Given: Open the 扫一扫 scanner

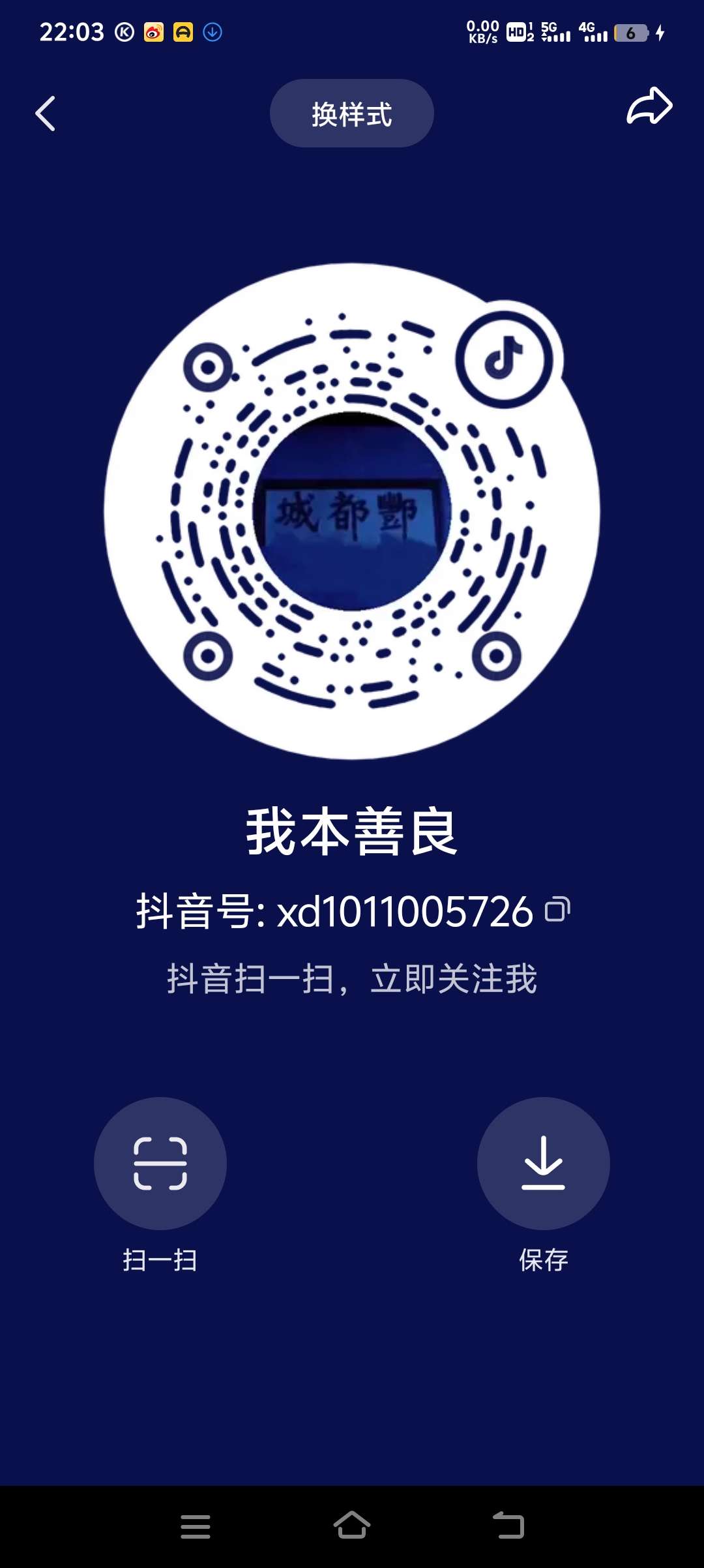Looking at the screenshot, I should [x=160, y=1164].
